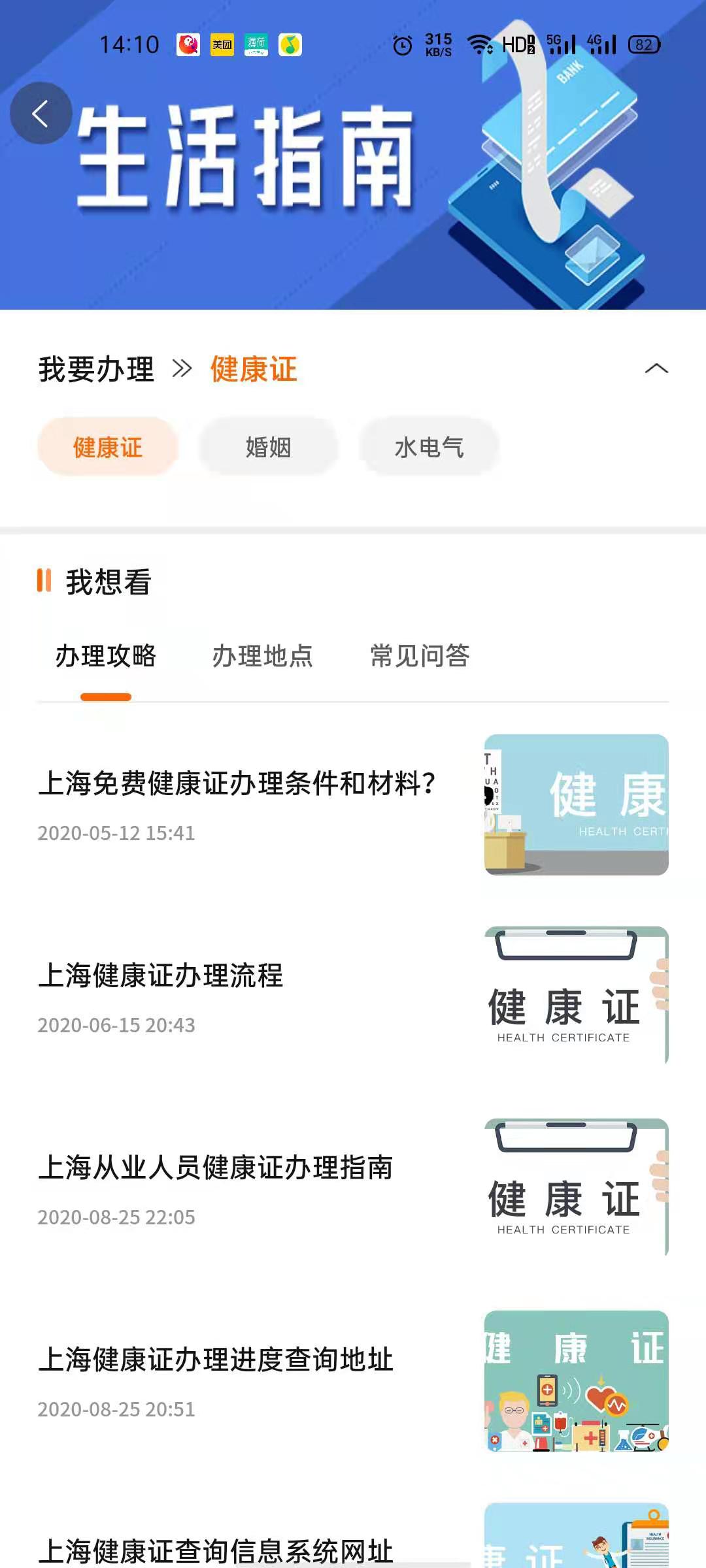Go back using the arrow icon
706x1568 pixels.
(x=41, y=114)
